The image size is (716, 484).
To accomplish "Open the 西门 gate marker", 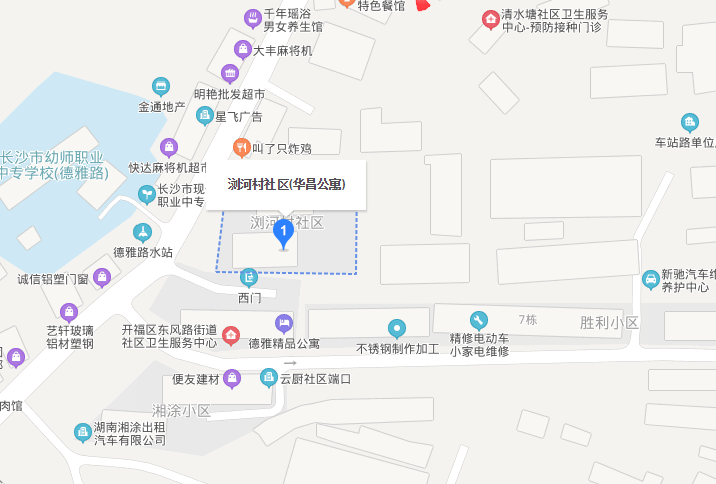I will point(249,277).
